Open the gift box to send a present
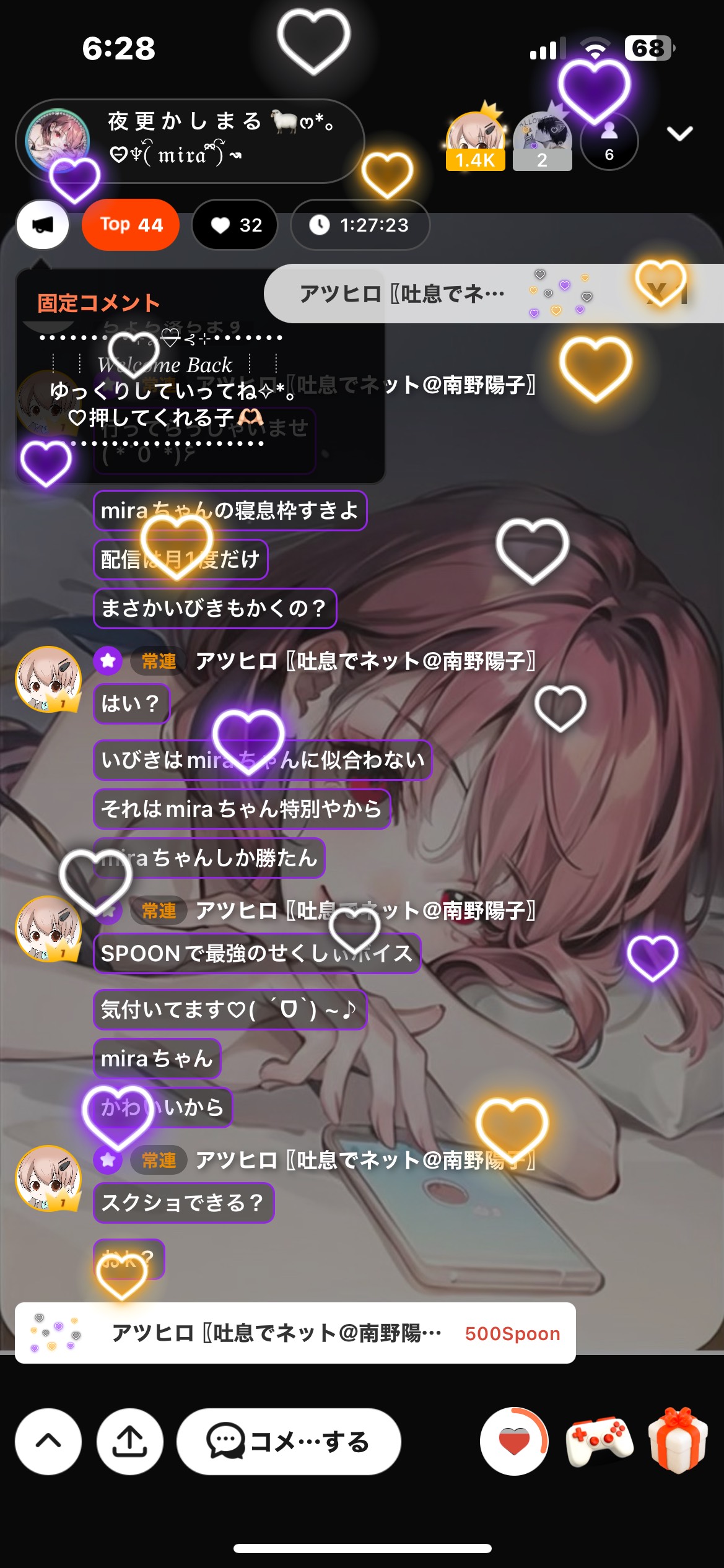Image resolution: width=724 pixels, height=1568 pixels. pyautogui.click(x=678, y=1441)
